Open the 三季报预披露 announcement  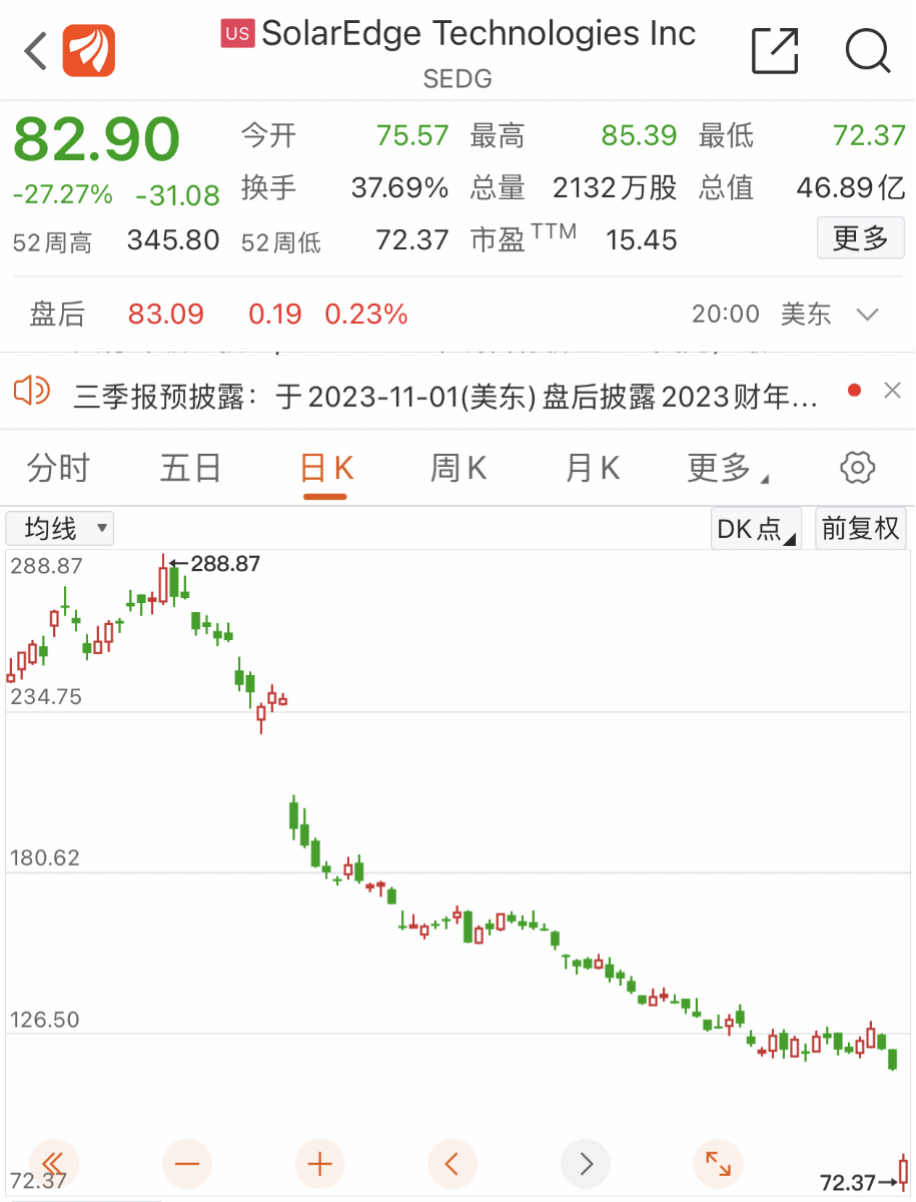coord(445,397)
